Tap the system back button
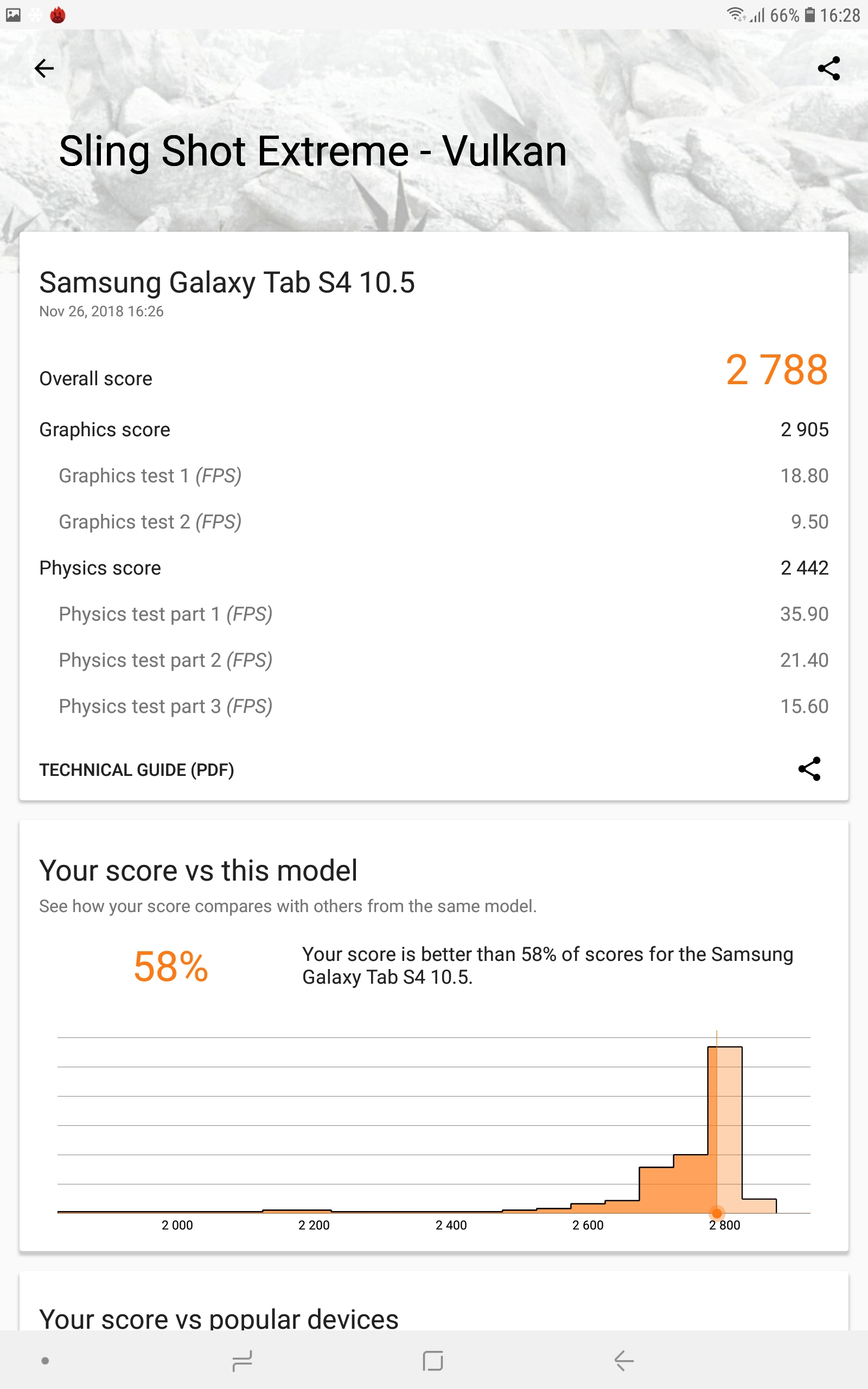This screenshot has height=1389, width=868. 624,1360
